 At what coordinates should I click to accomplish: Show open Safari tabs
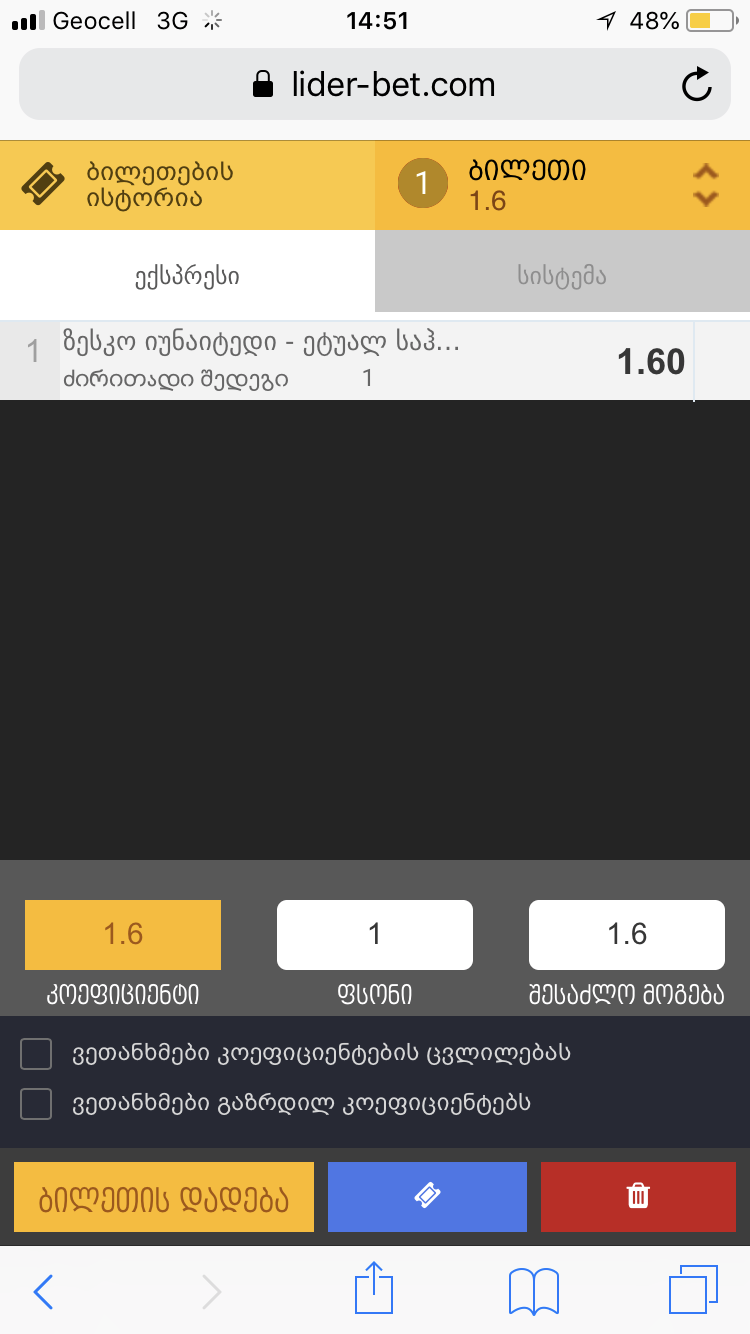tap(693, 1290)
